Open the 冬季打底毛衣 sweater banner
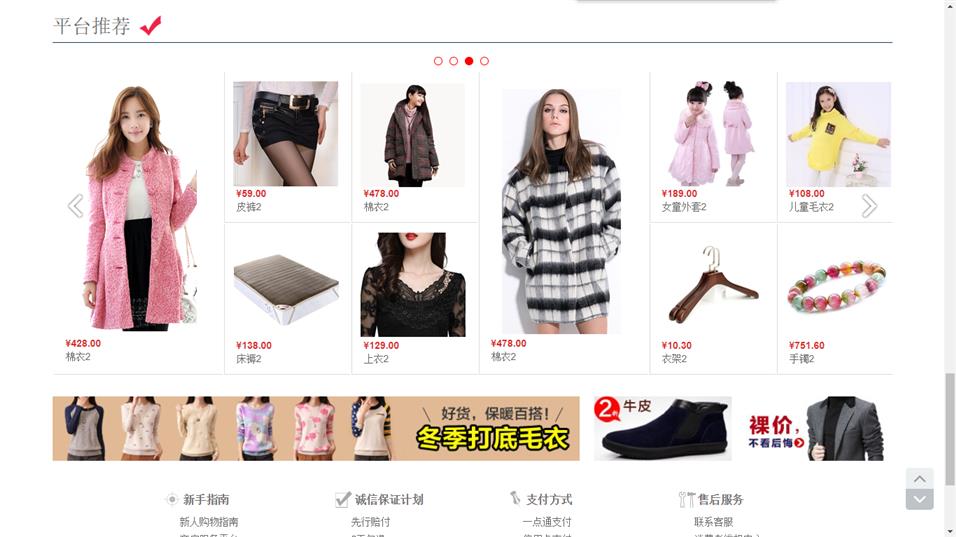The height and width of the screenshot is (537, 956). click(316, 428)
